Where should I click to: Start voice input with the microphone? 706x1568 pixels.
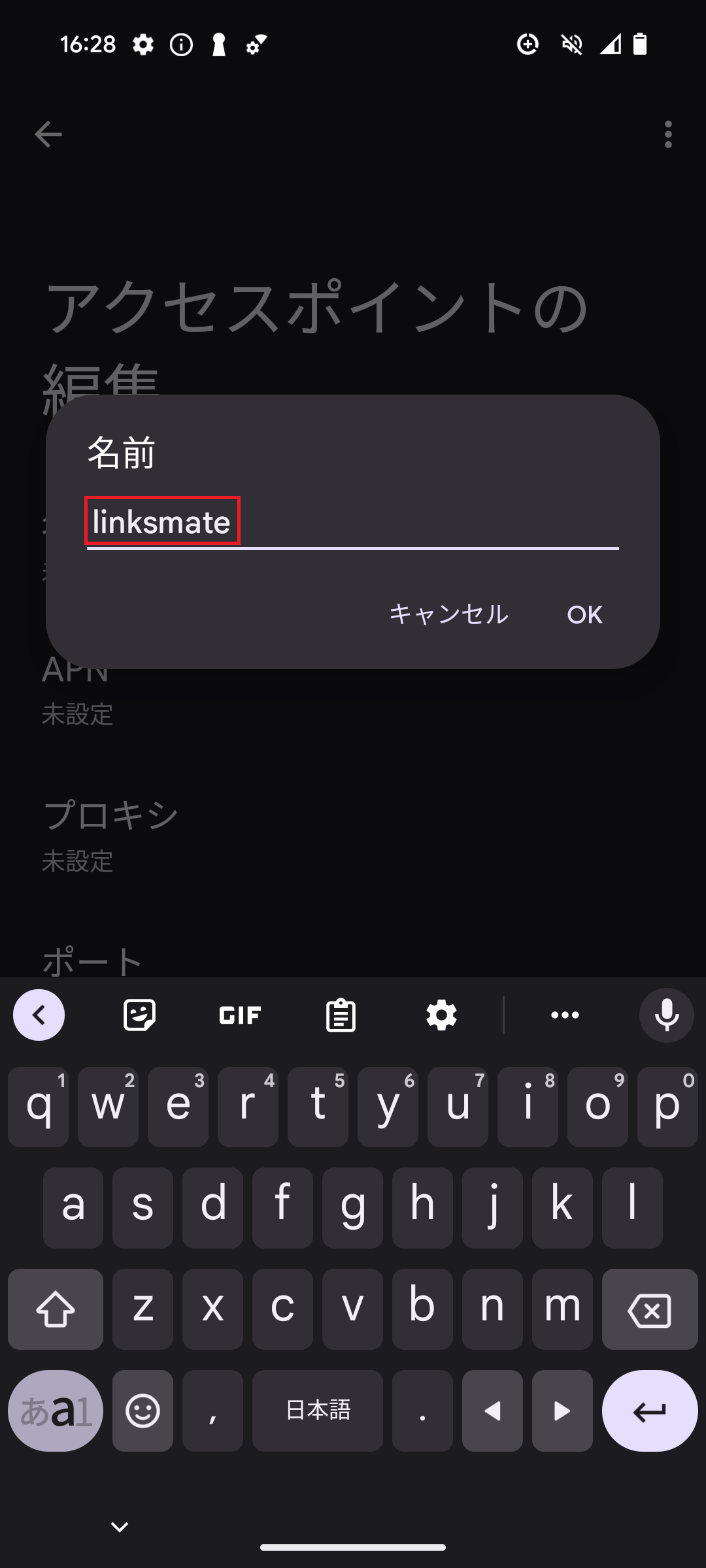click(x=667, y=1015)
